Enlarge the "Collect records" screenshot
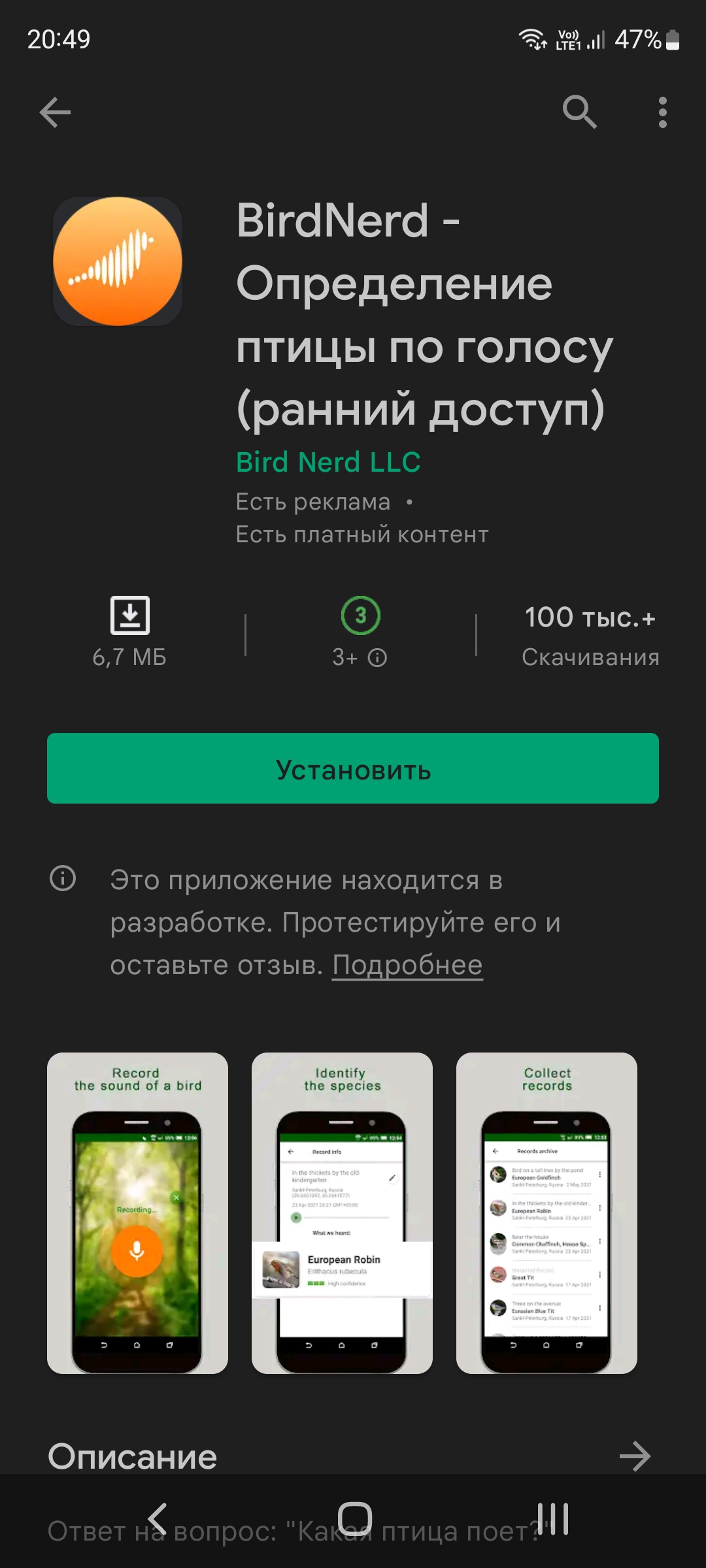 546,1213
